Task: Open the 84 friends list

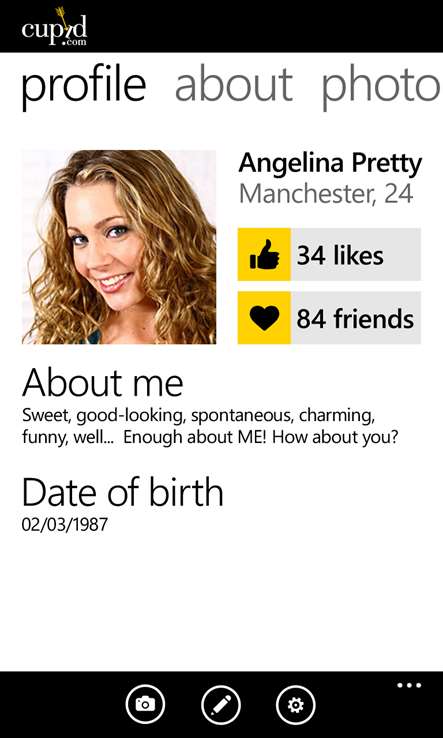Action: pyautogui.click(x=329, y=318)
